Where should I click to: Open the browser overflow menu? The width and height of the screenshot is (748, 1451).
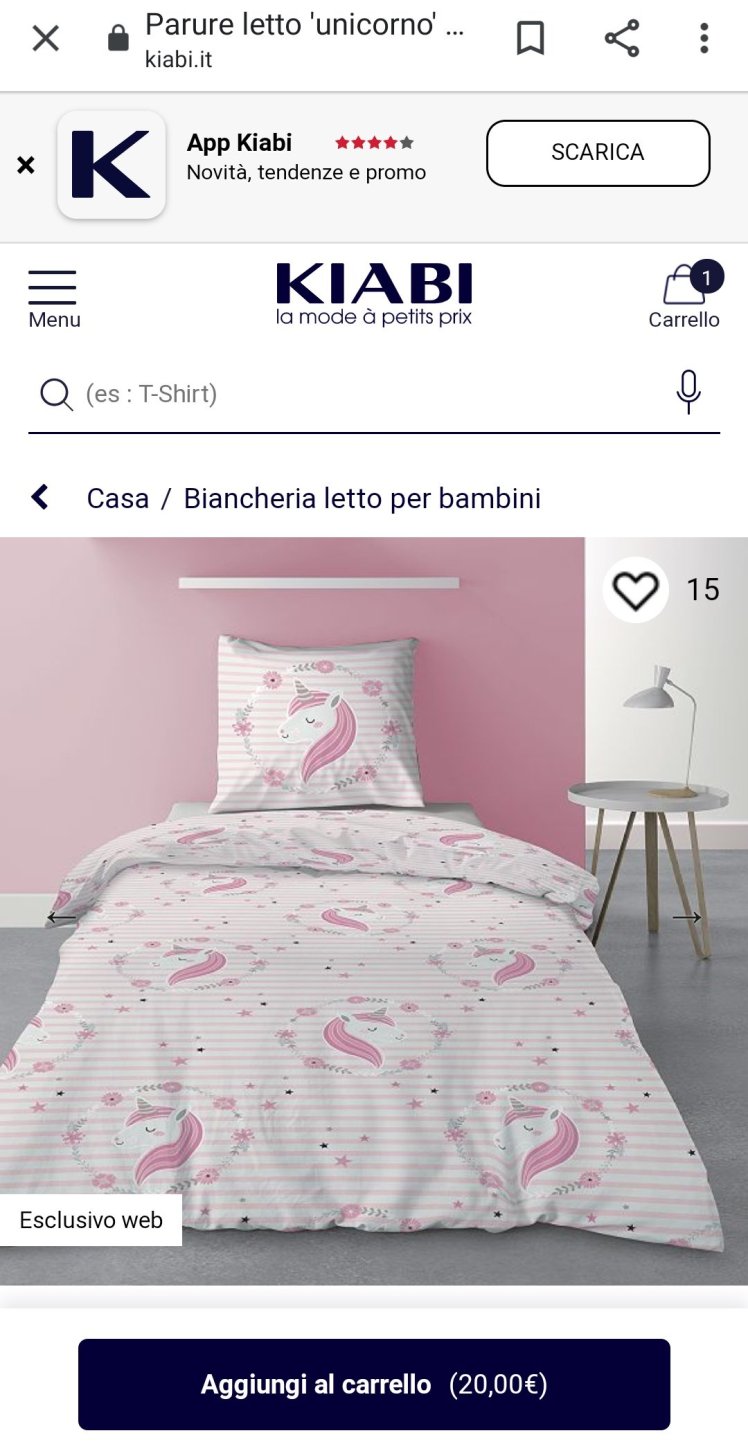click(x=704, y=39)
